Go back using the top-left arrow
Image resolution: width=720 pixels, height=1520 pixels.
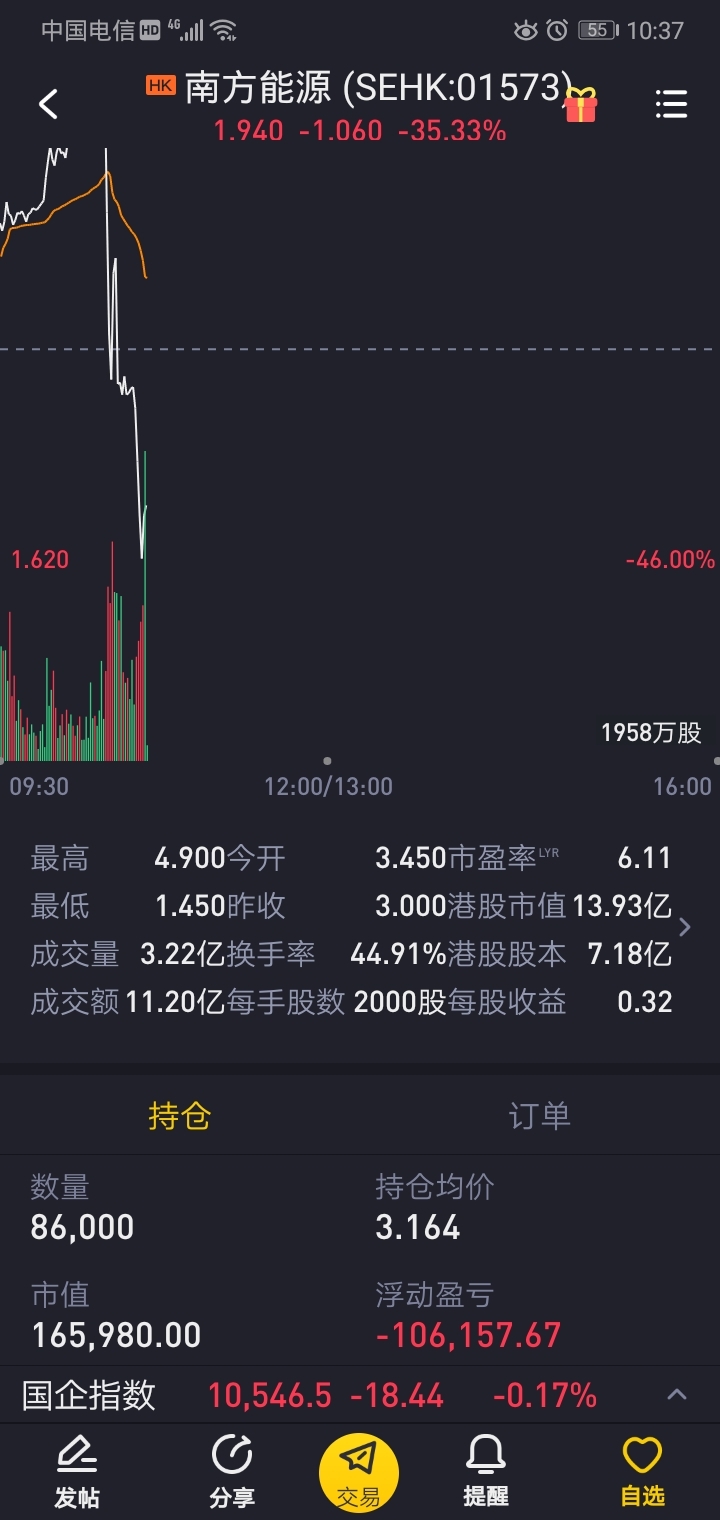48,104
